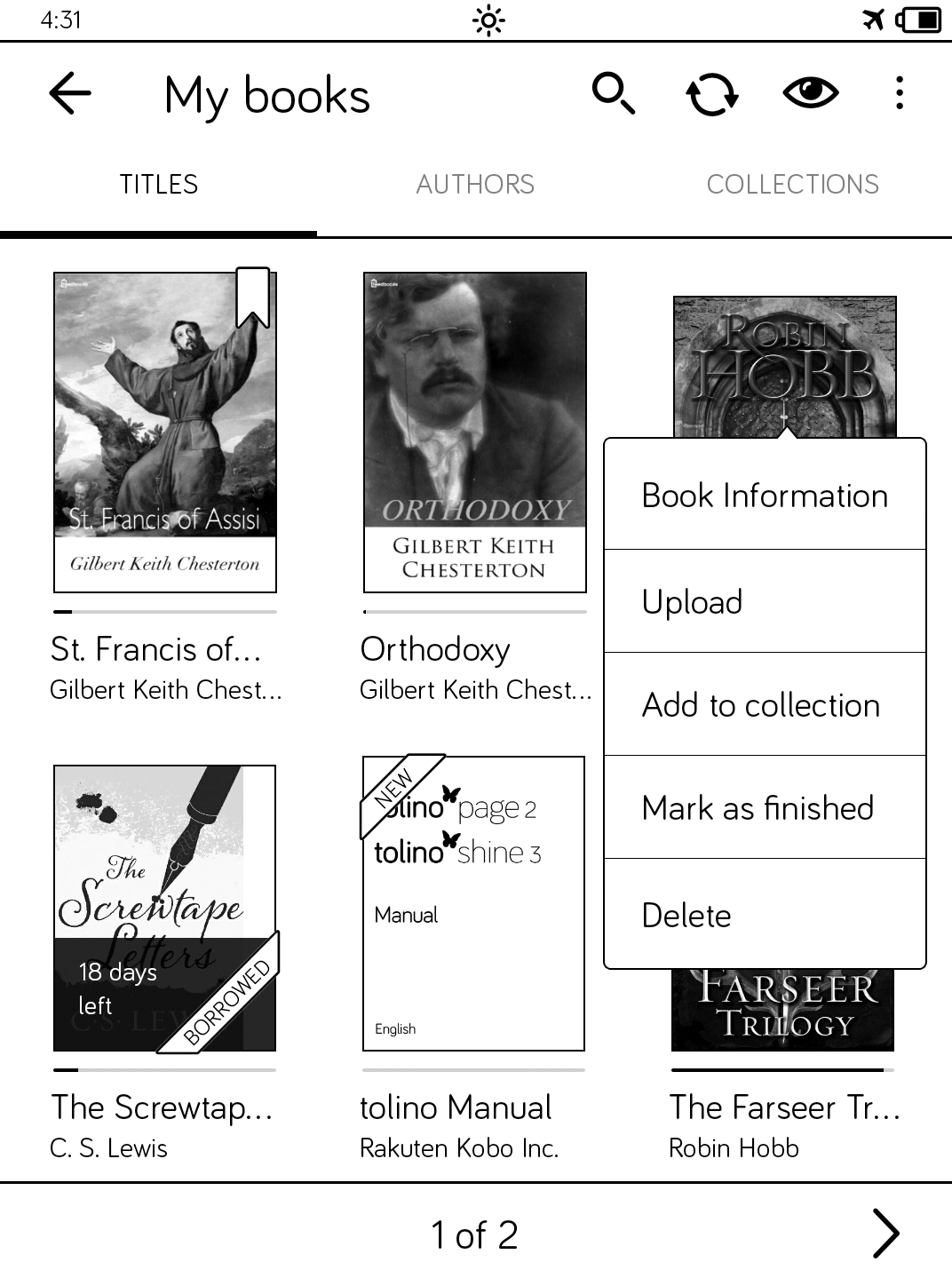Screen dimensions: 952x1286
Task: Open the eye view options
Action: (x=810, y=93)
